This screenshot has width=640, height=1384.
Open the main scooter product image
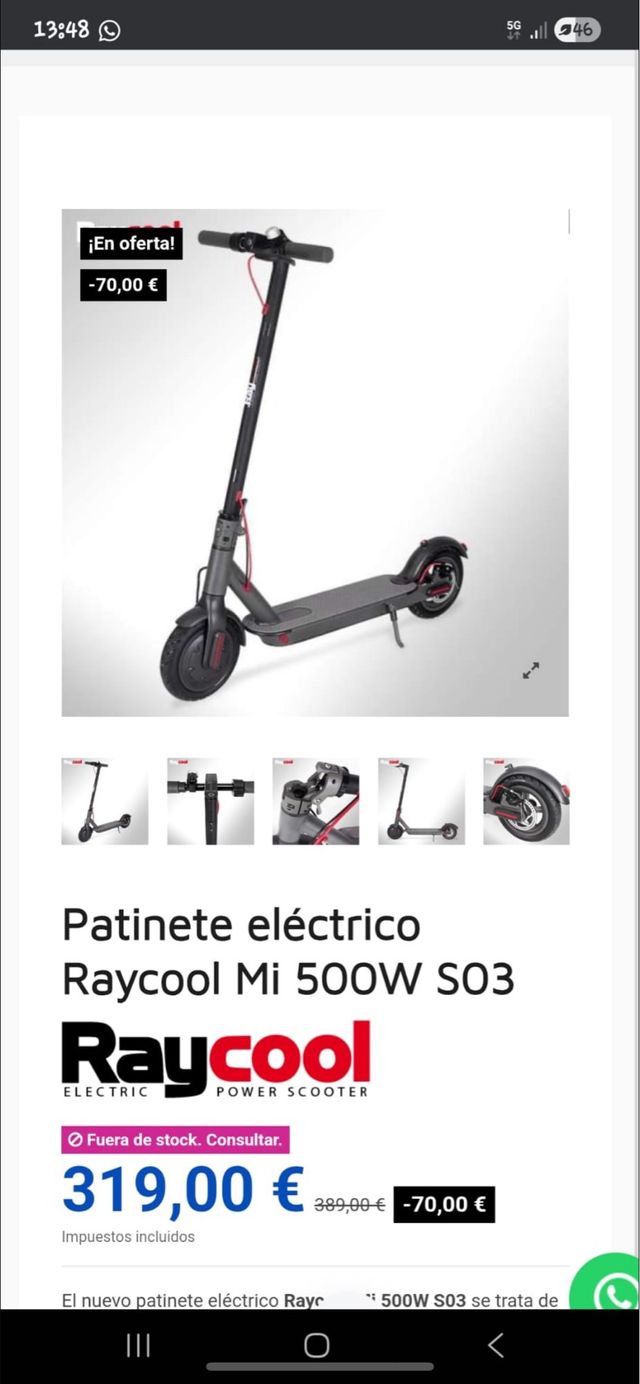coord(315,462)
